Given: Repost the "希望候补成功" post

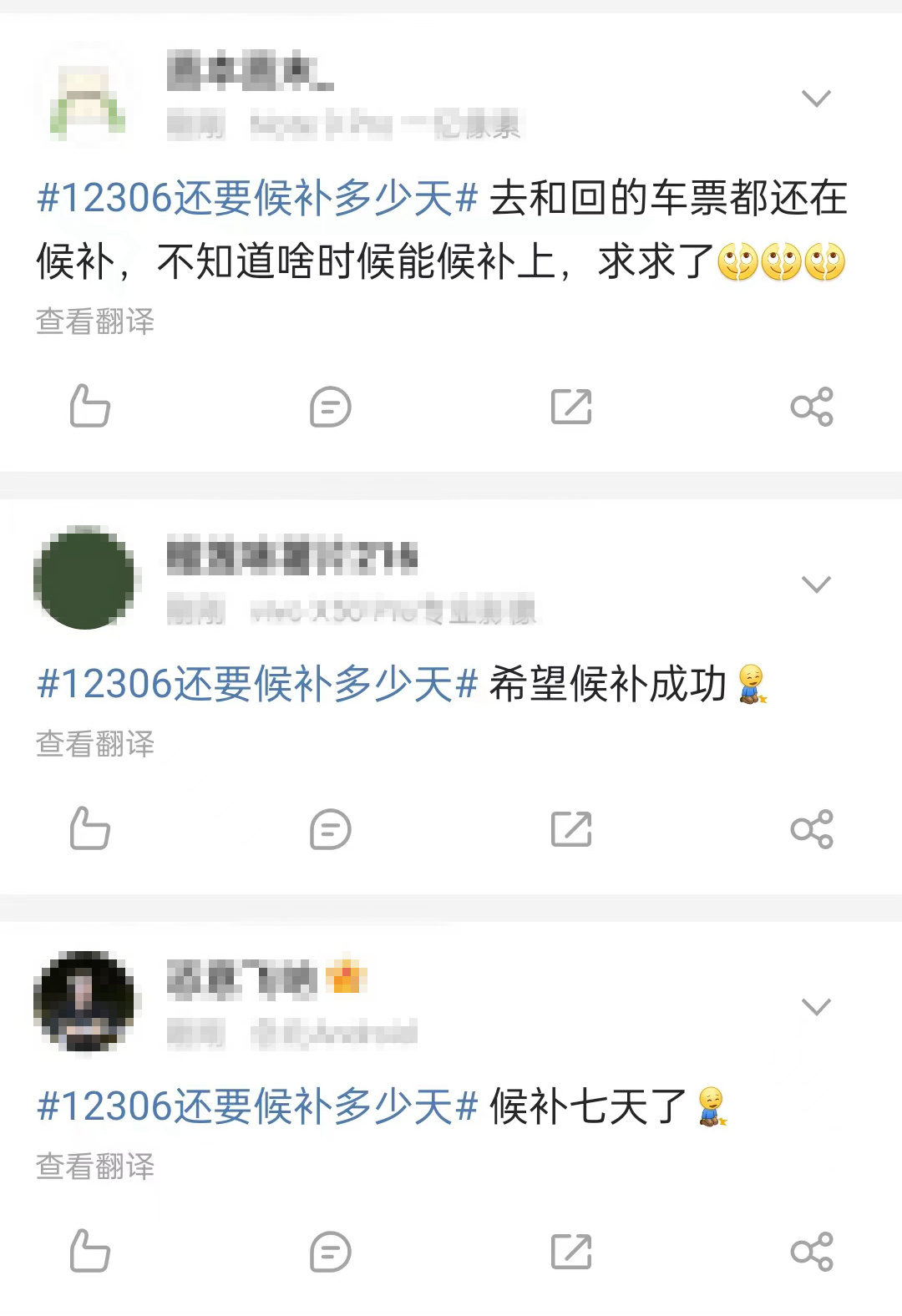Looking at the screenshot, I should (x=571, y=829).
